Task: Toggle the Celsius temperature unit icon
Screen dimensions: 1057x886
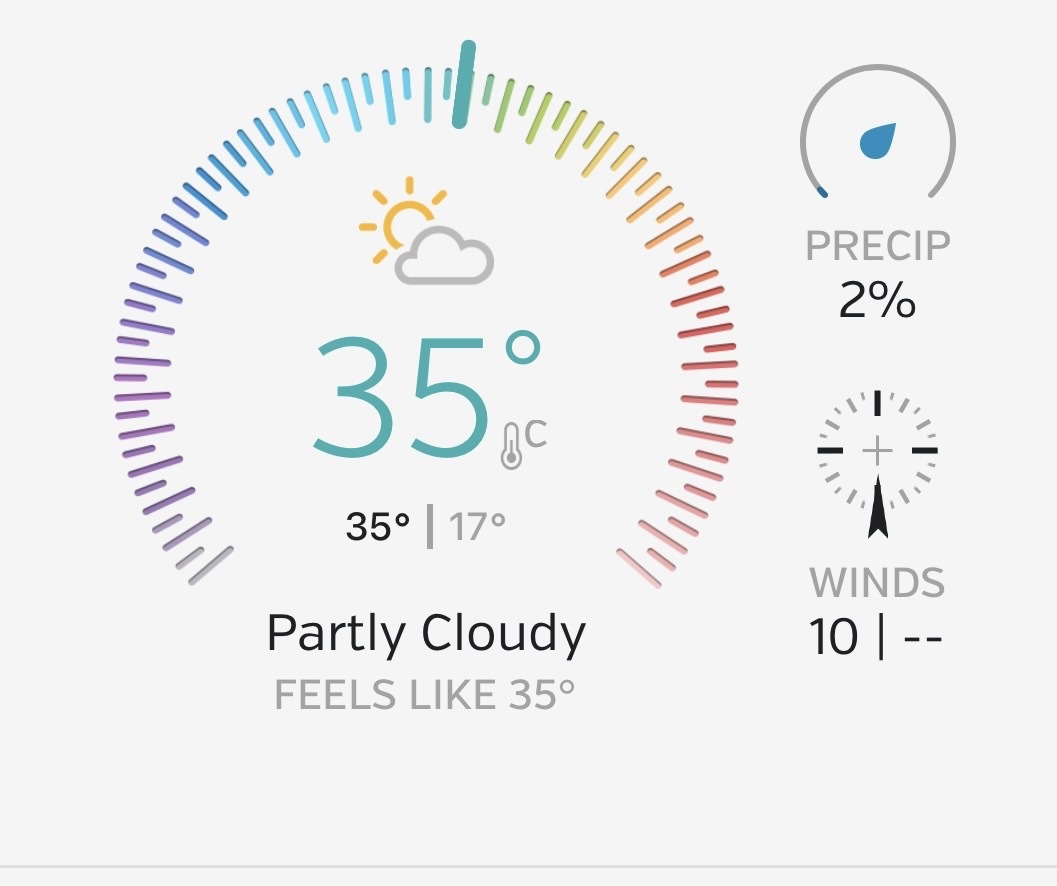Action: [x=524, y=443]
